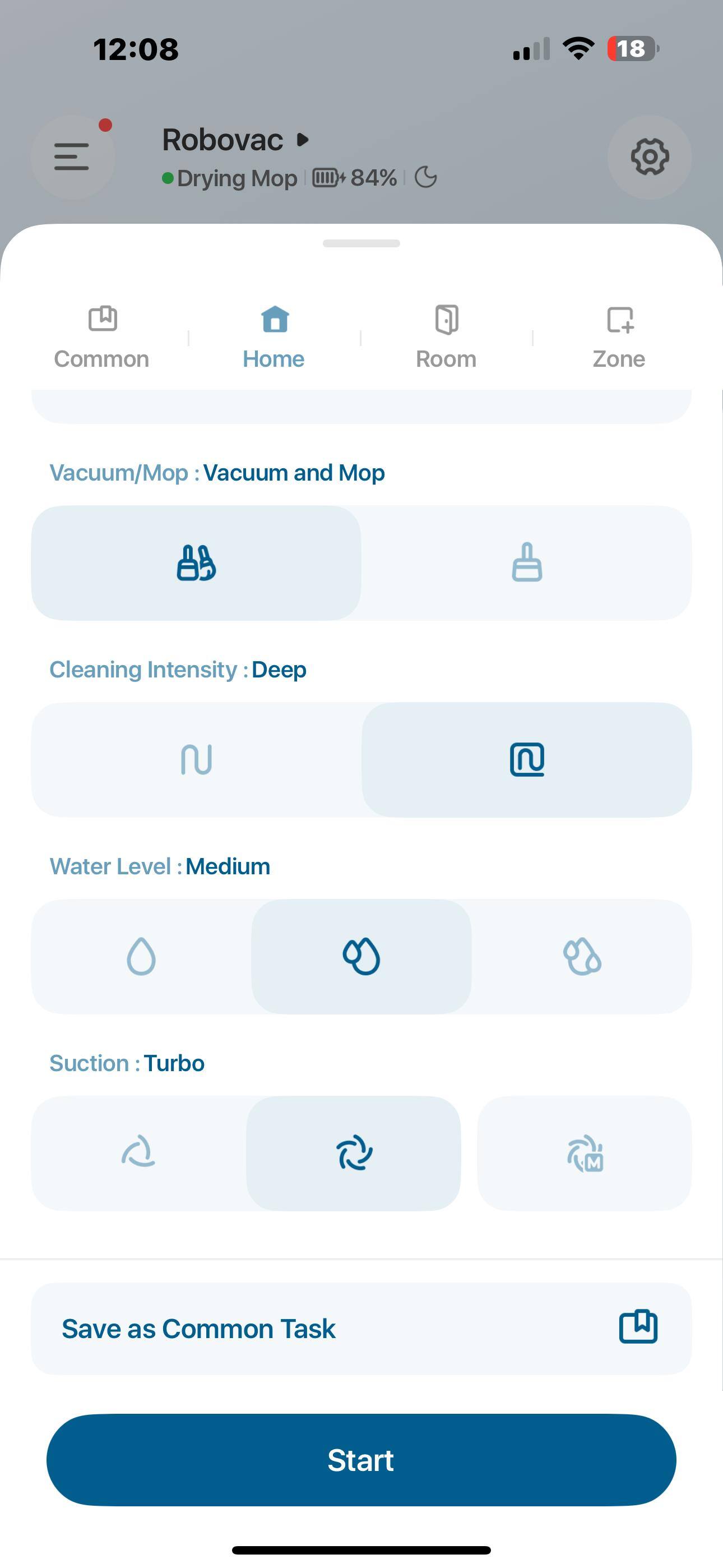Open the hamburger menu

click(72, 157)
